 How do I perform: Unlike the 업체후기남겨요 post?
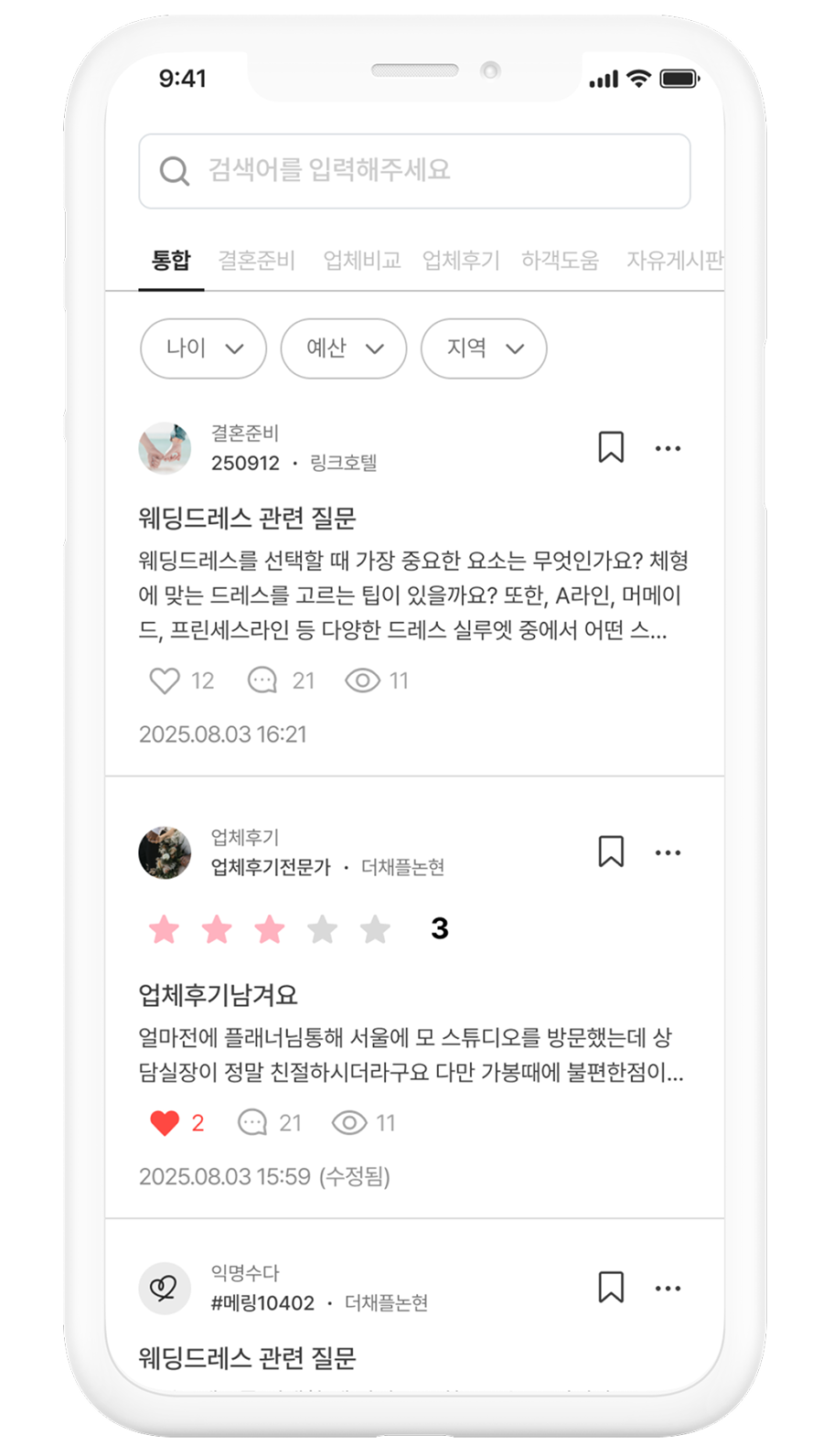[166, 1122]
